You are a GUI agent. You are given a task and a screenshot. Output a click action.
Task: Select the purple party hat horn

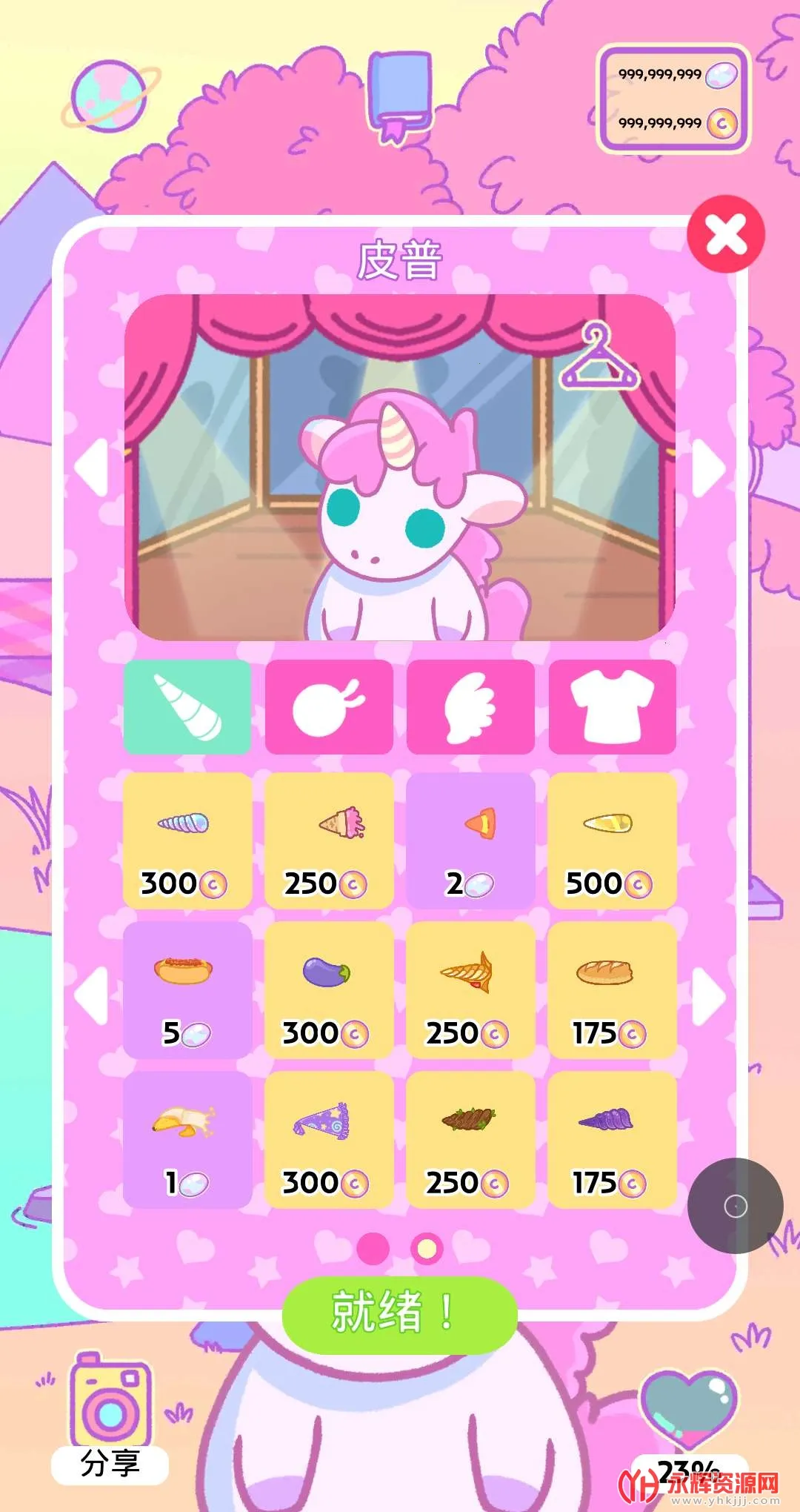[x=329, y=1140]
